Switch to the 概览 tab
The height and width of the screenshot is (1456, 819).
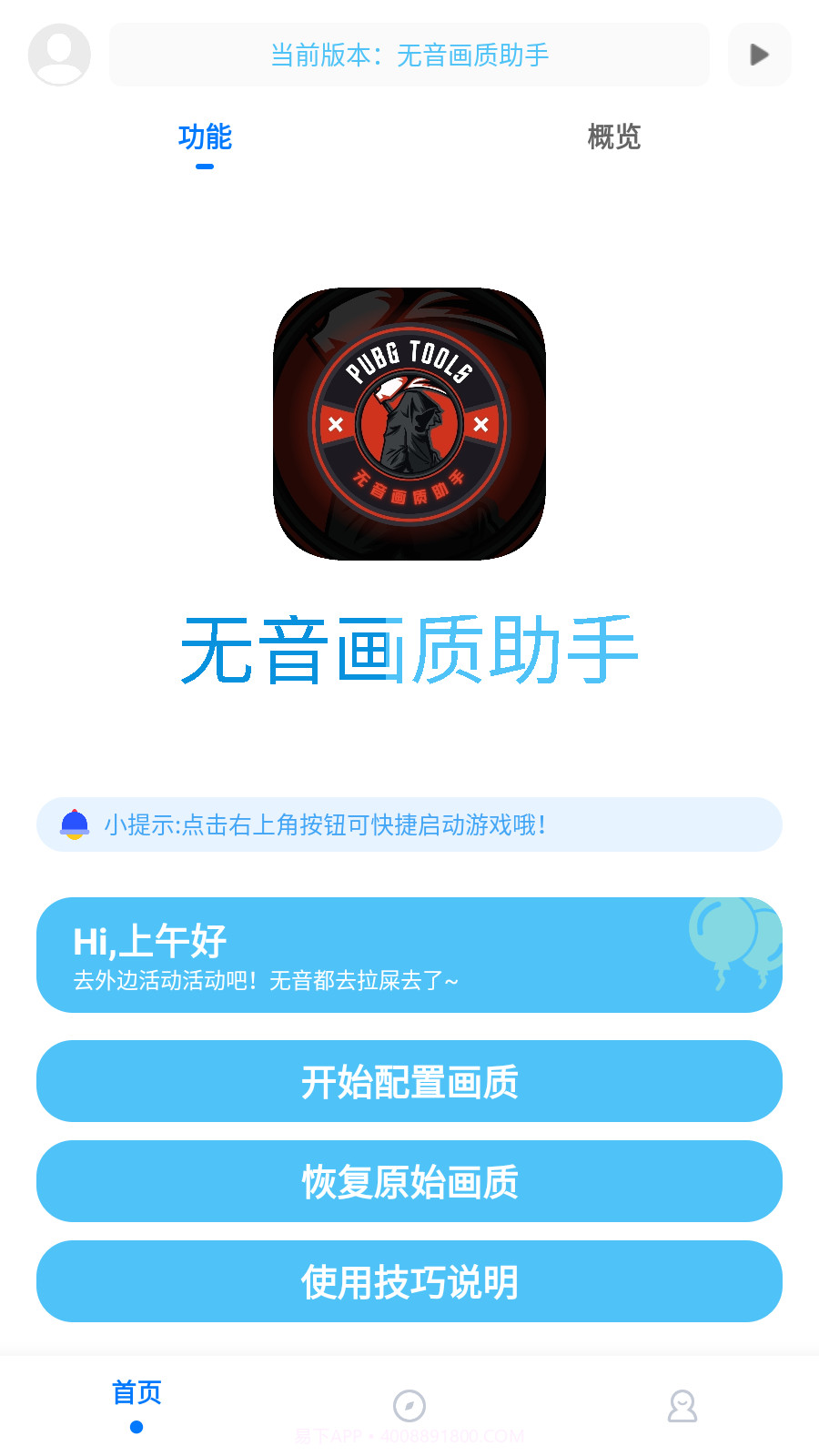click(613, 137)
